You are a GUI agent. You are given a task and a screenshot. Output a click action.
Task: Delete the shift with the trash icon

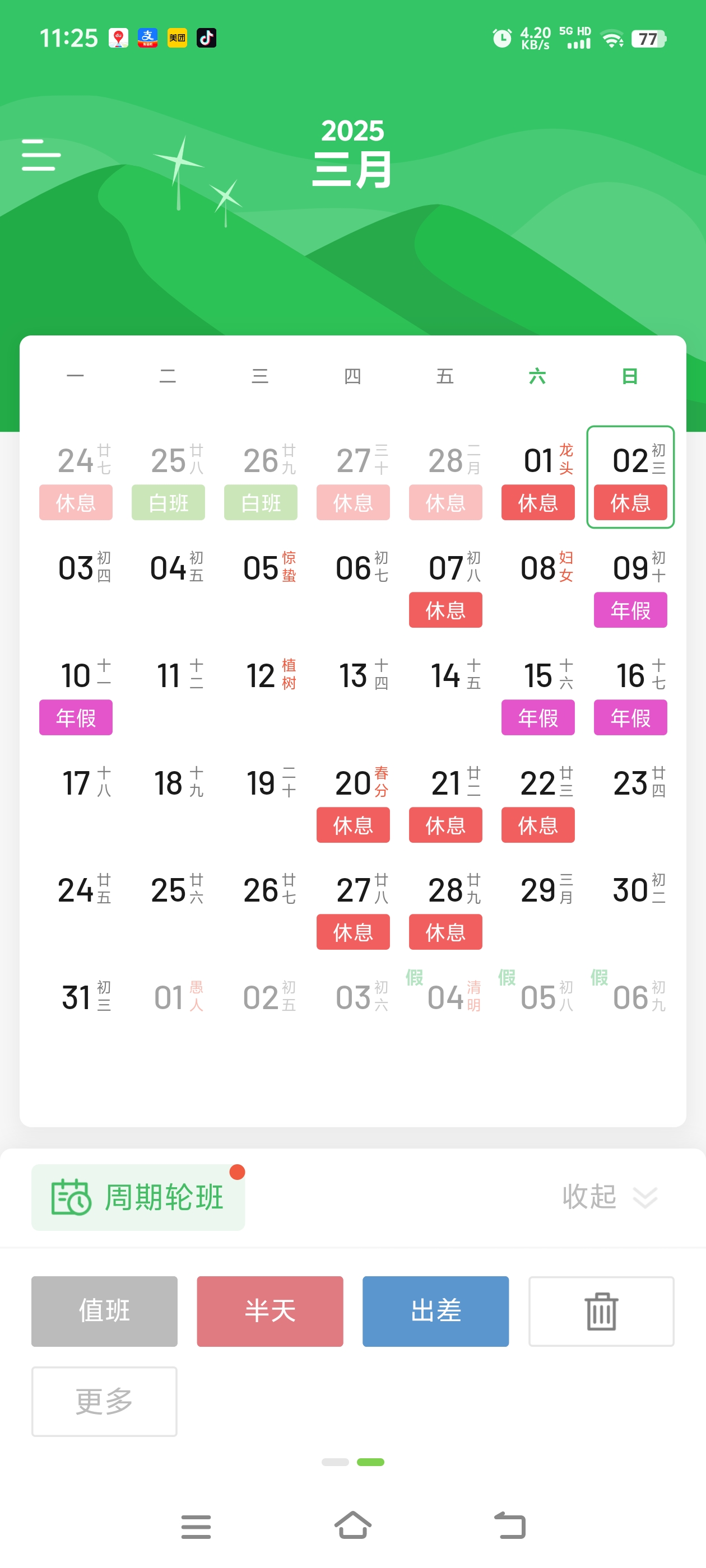point(601,1310)
